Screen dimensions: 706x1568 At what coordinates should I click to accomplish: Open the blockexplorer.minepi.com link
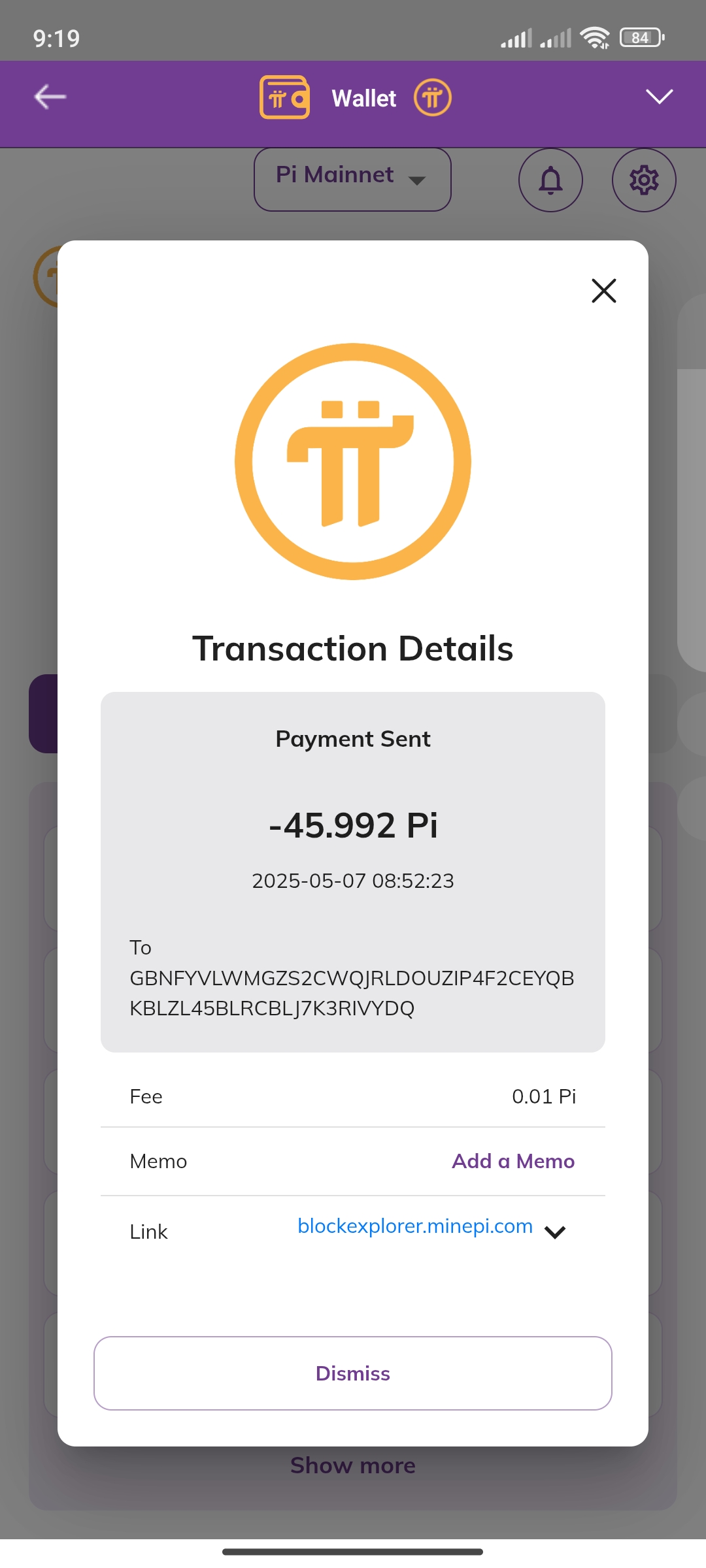(x=415, y=1226)
